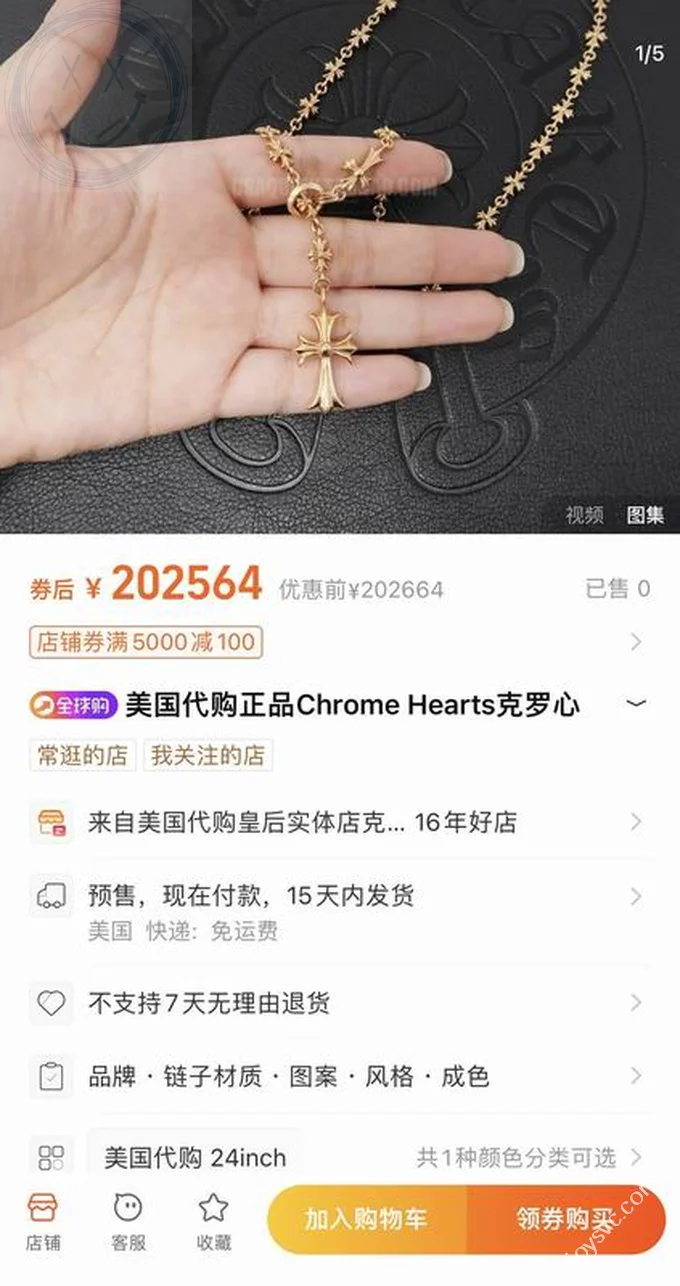The image size is (680, 1286).
Task: Tap 加入购物车 to add to cart
Action: click(x=367, y=1219)
